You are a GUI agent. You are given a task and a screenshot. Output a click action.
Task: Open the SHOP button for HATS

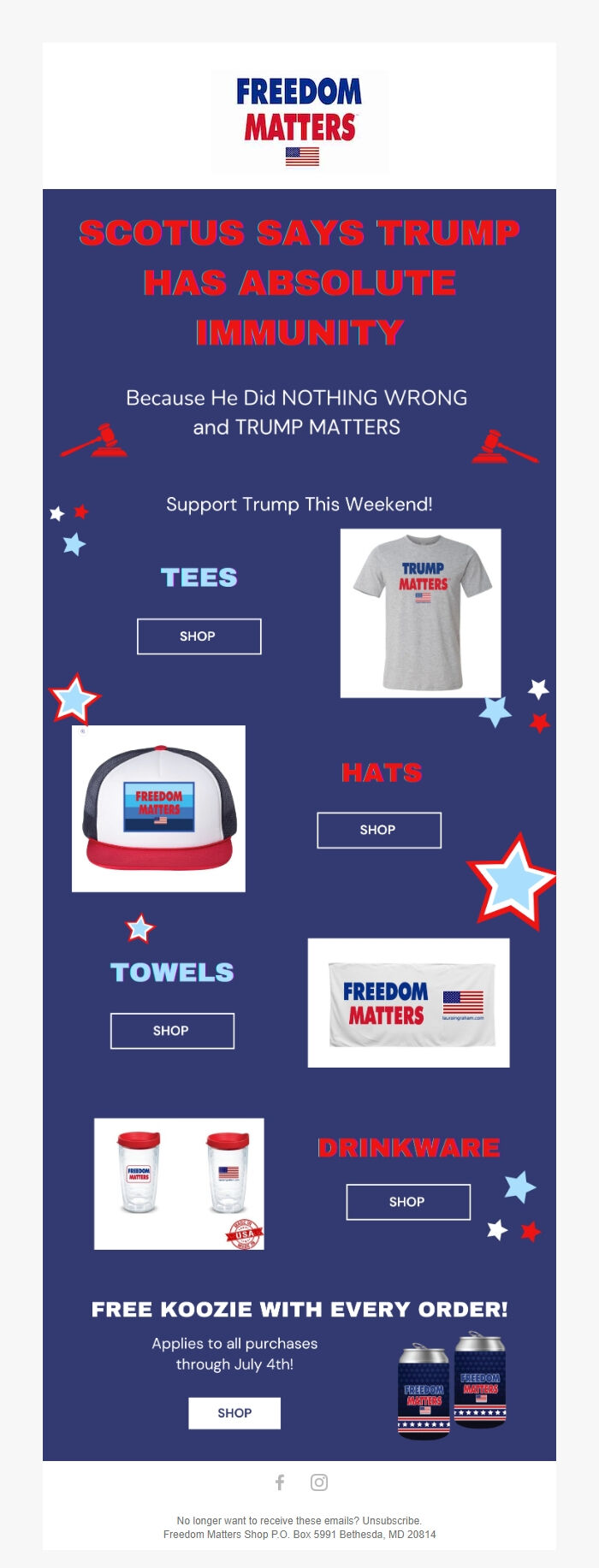point(378,830)
